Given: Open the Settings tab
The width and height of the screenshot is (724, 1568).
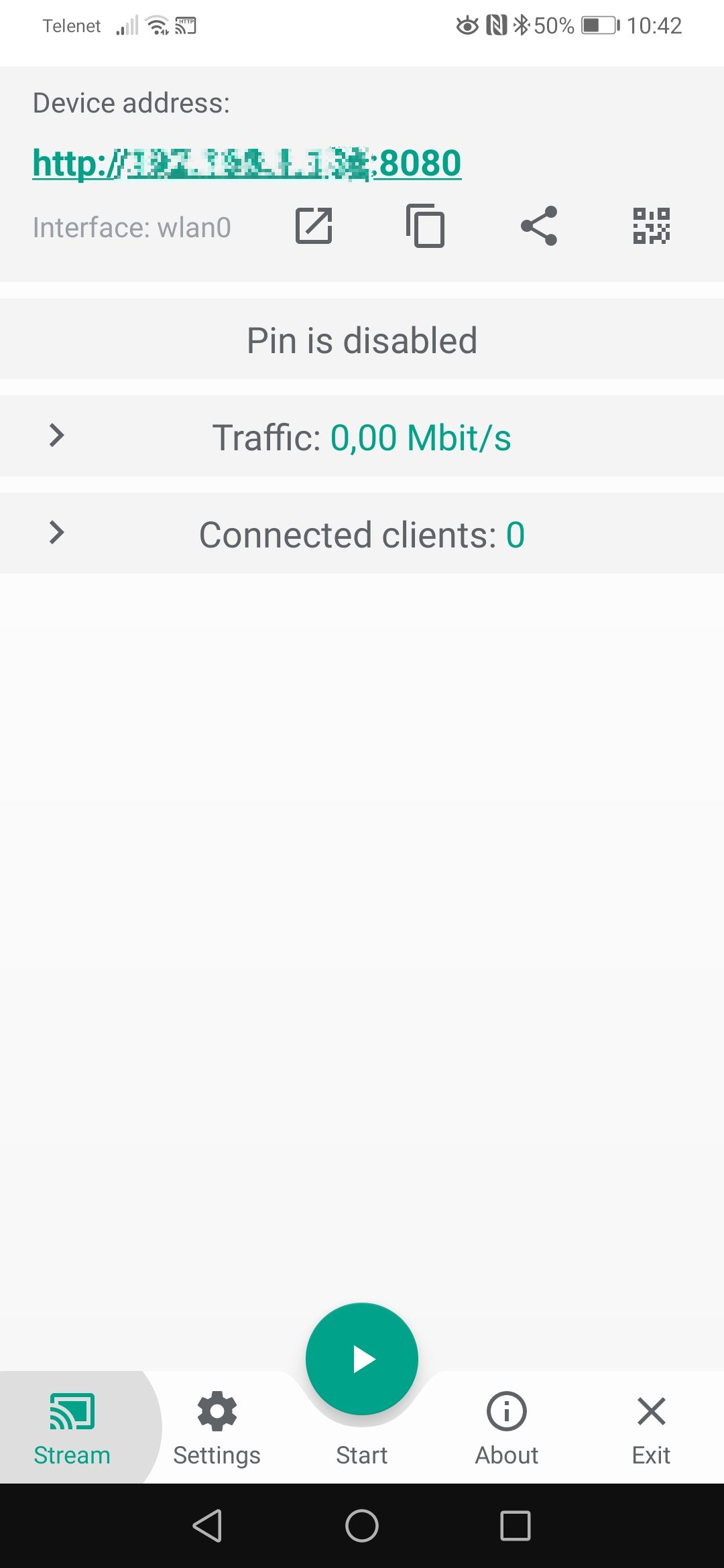Looking at the screenshot, I should tap(217, 1427).
